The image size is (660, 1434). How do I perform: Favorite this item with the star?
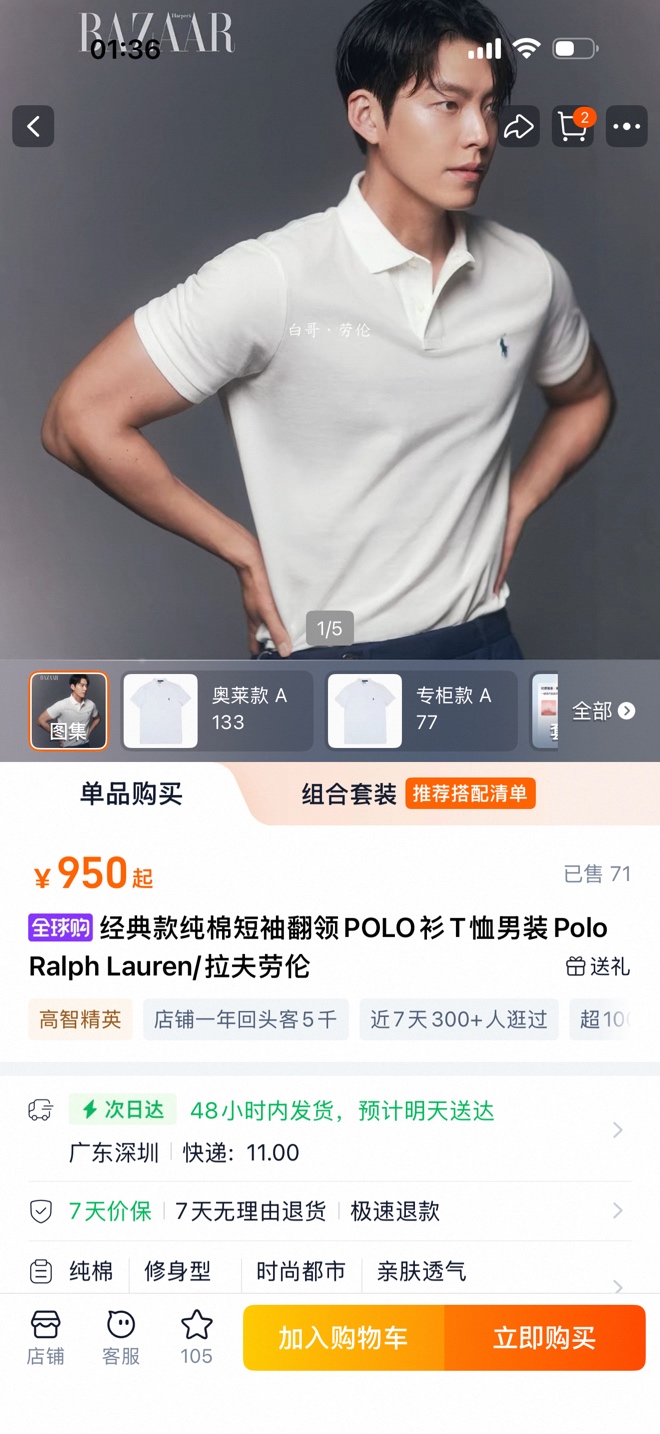196,1338
